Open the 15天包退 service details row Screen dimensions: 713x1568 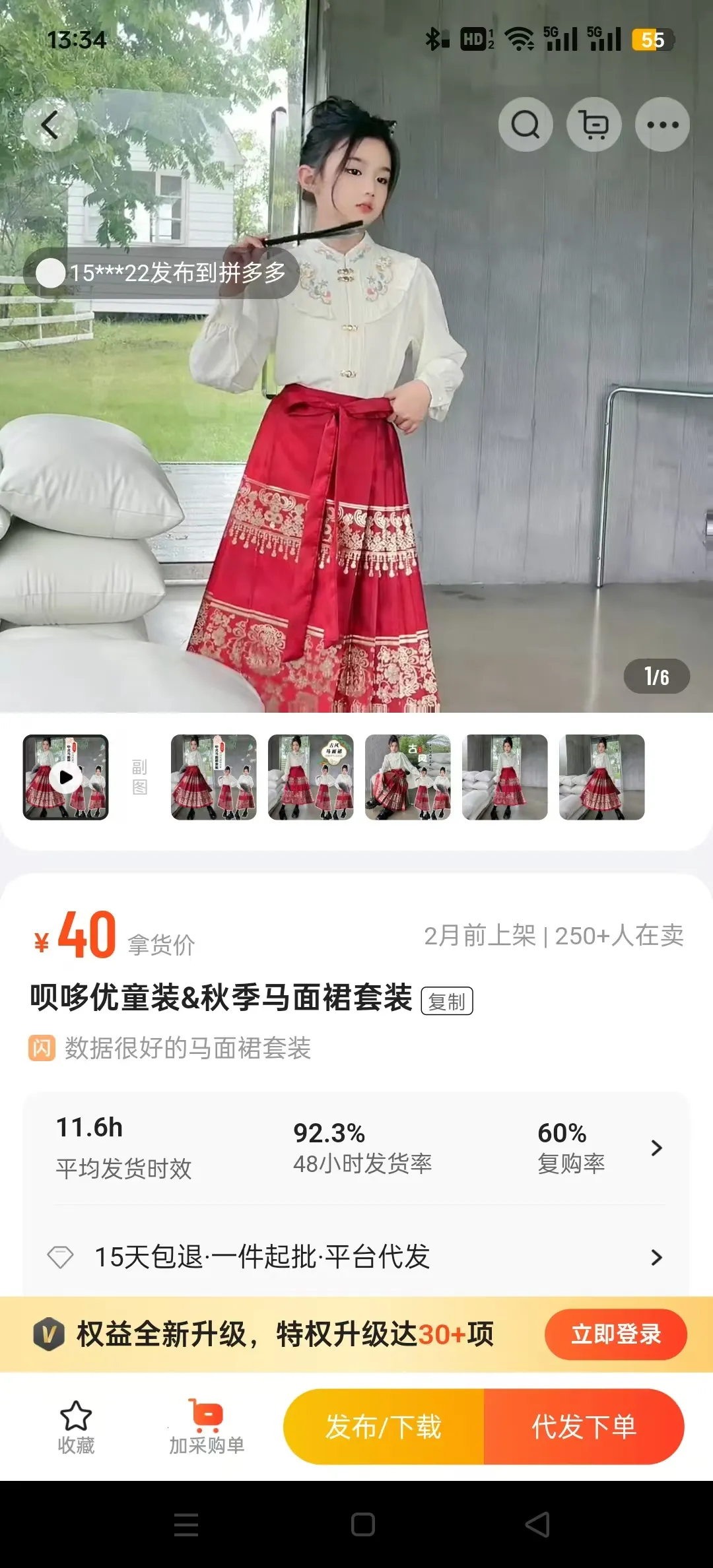tap(656, 1257)
